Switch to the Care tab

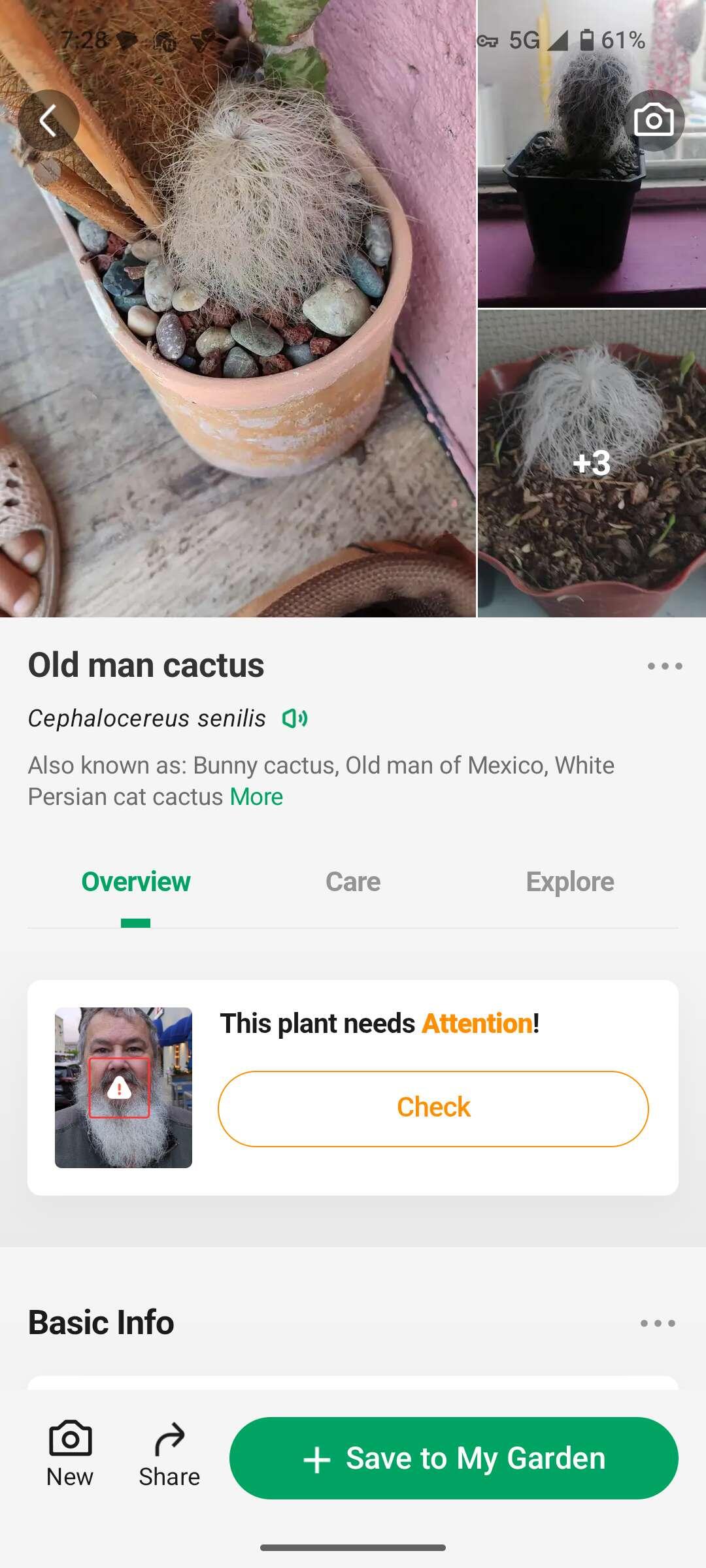coord(353,881)
